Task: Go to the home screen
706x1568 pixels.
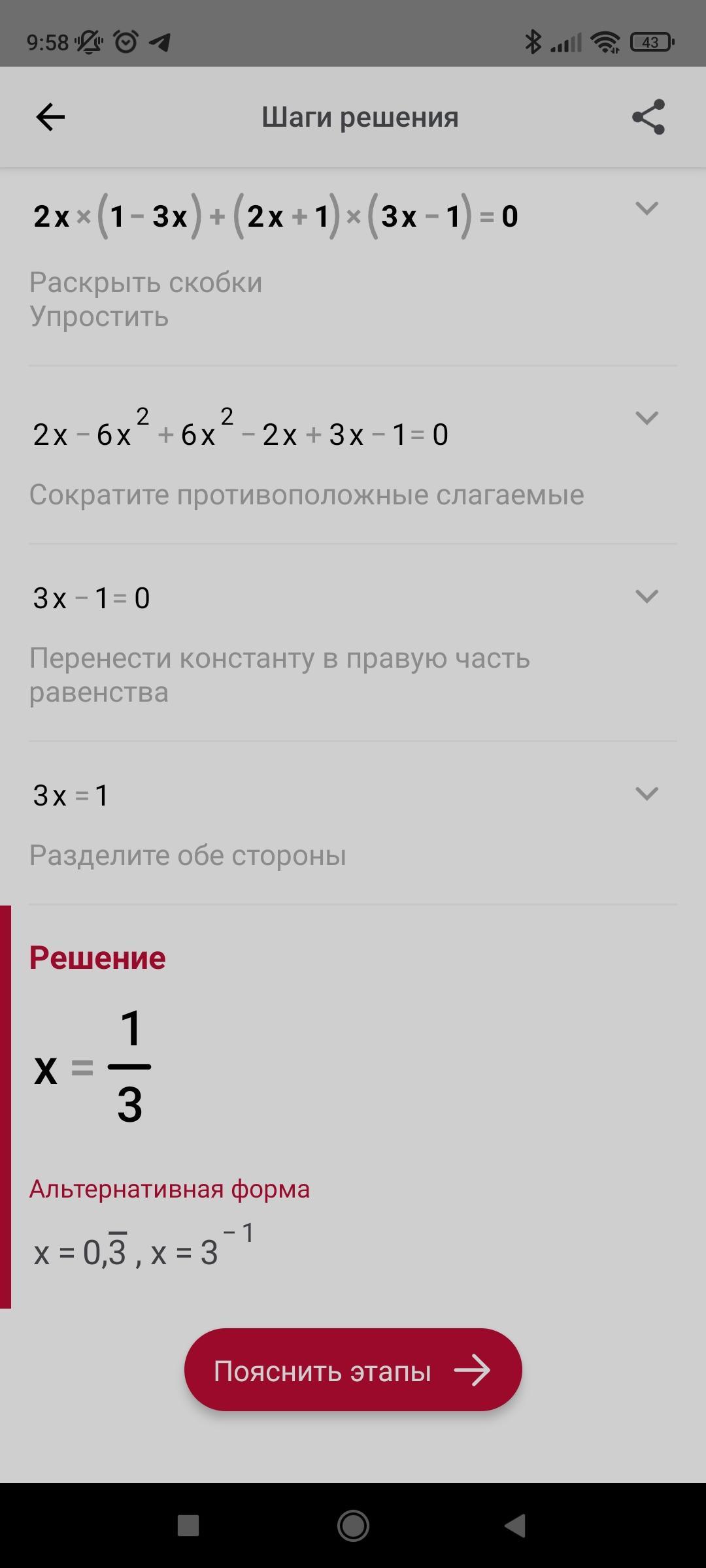Action: pos(353,1526)
